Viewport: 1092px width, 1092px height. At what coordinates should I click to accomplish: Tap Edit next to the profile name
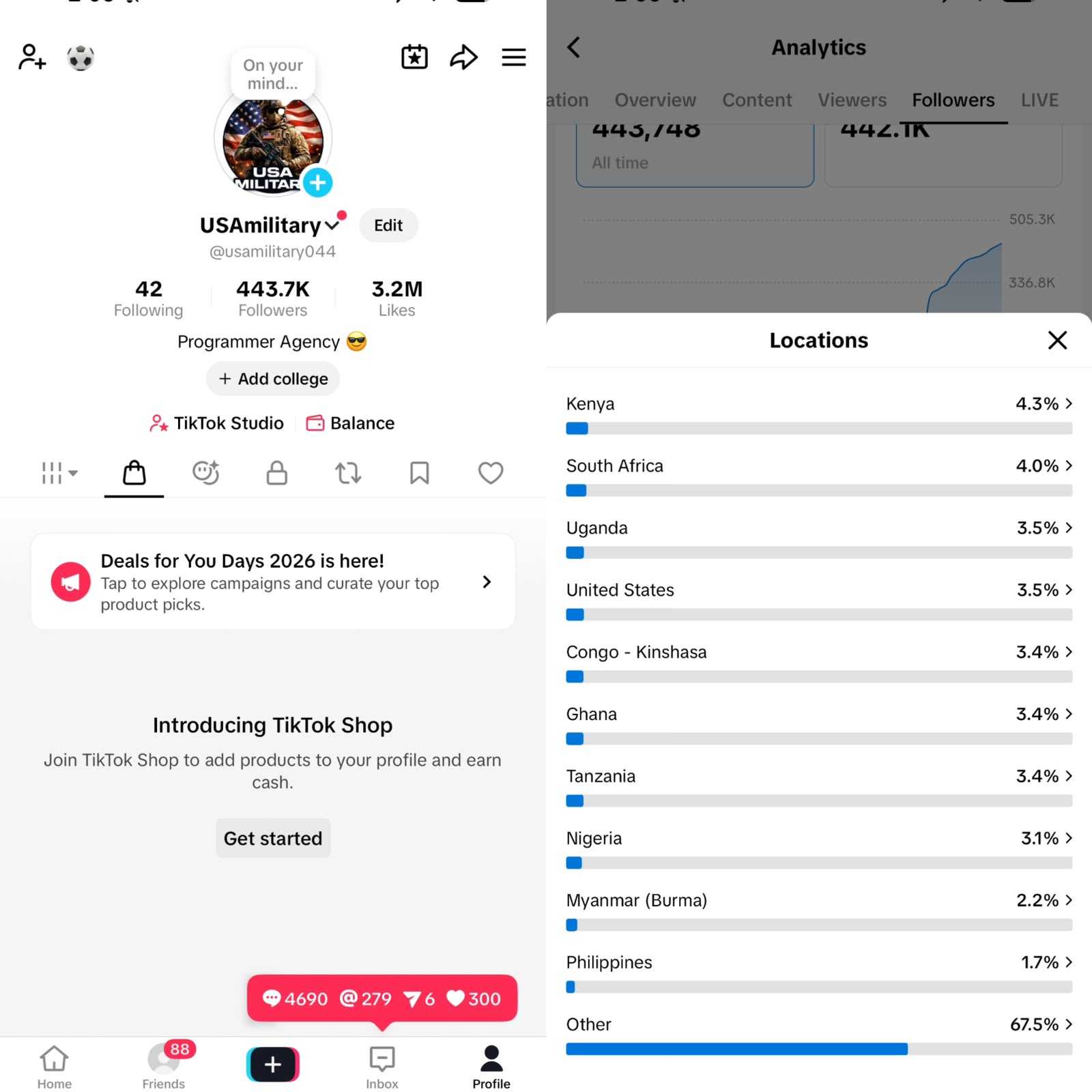click(388, 225)
